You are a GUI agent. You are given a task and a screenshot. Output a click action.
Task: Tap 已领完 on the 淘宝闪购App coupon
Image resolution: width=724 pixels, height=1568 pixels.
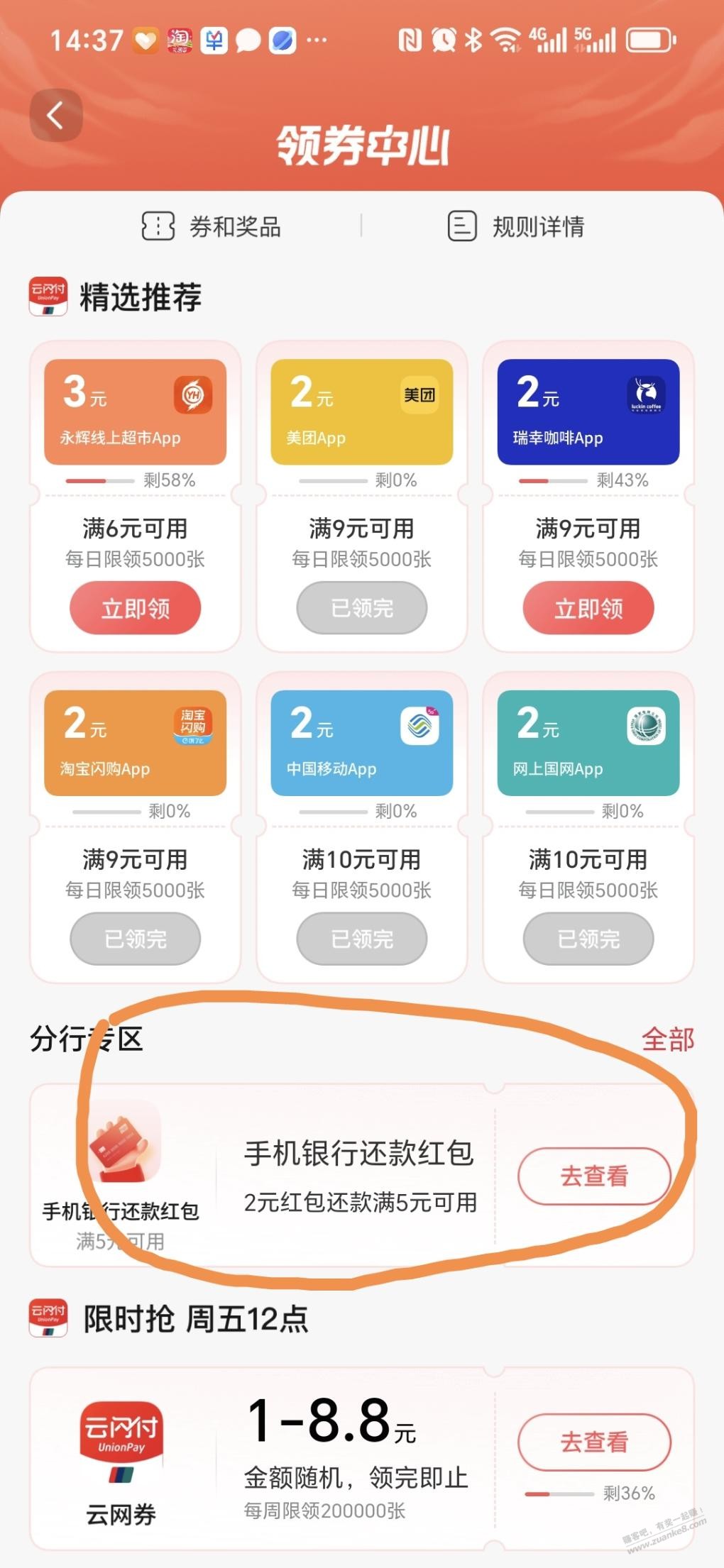click(x=135, y=939)
